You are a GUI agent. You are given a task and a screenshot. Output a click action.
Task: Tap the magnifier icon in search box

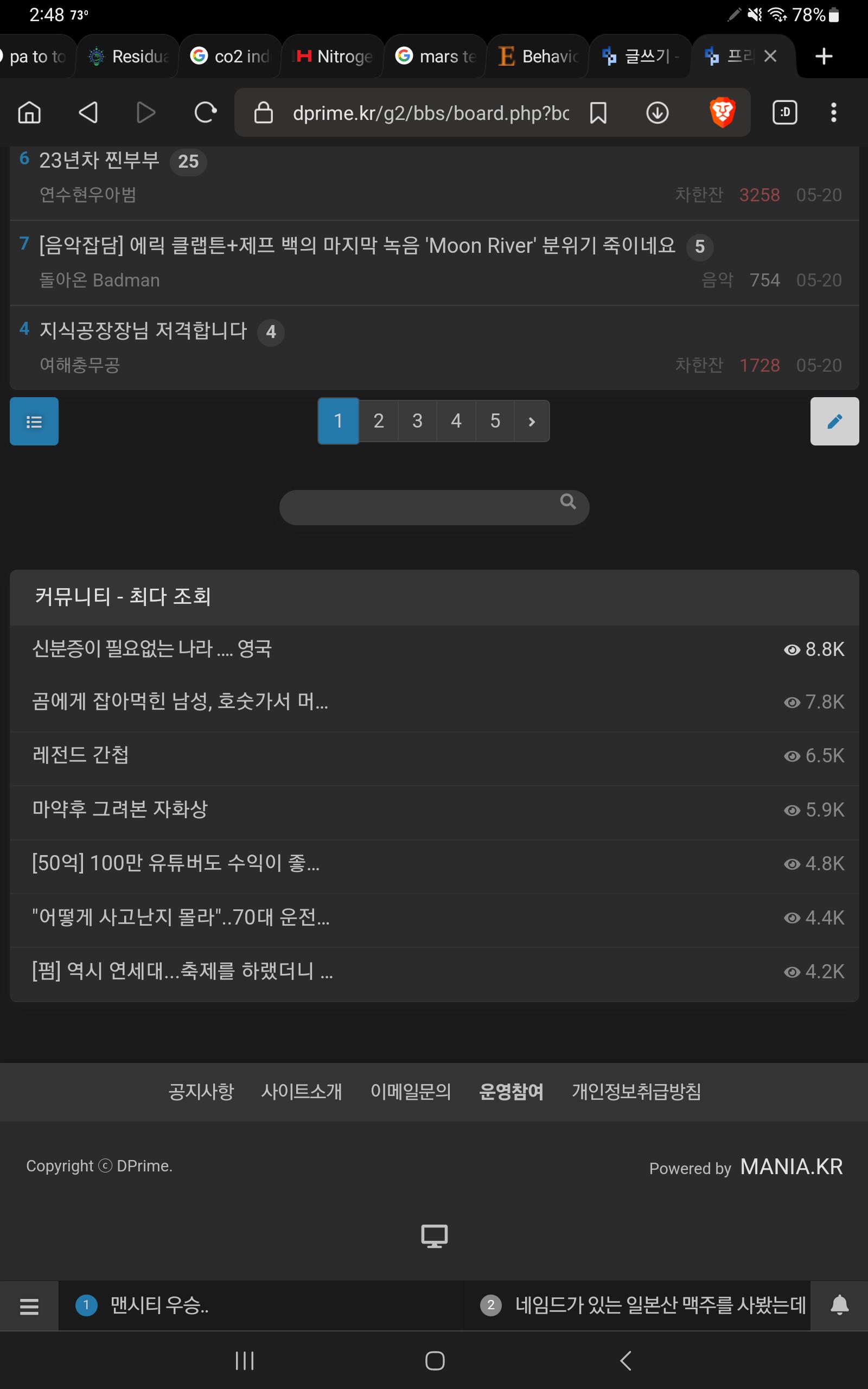pyautogui.click(x=568, y=501)
